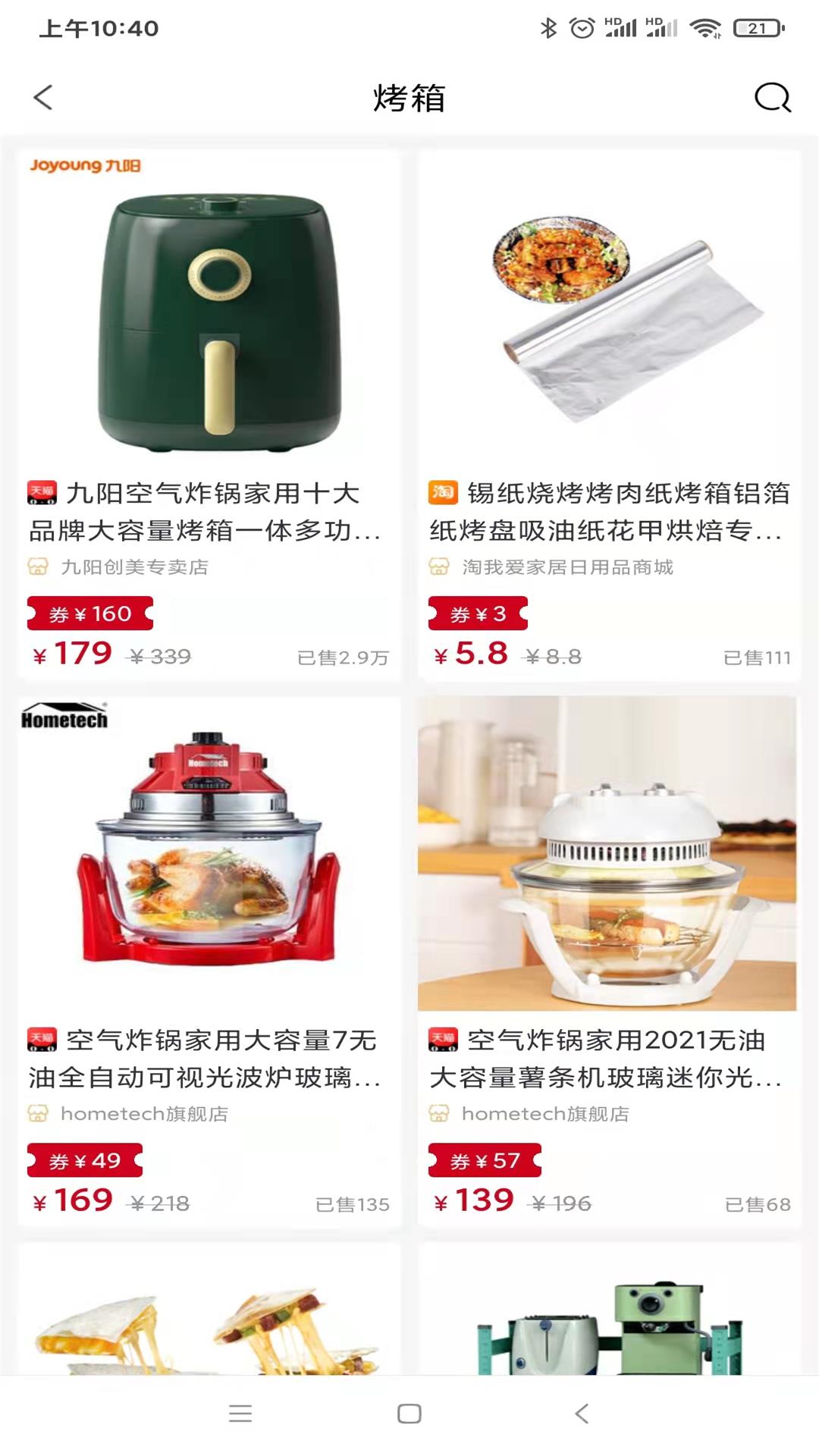Go back using the top-left arrow
819x1456 pixels.
[x=43, y=98]
